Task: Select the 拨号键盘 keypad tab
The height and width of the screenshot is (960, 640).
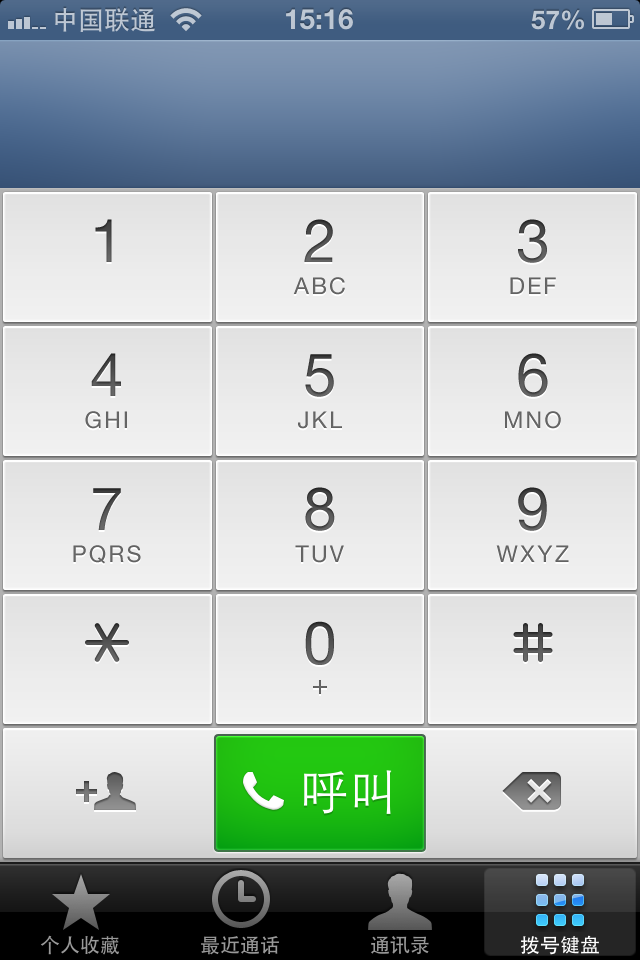Action: coord(560,912)
